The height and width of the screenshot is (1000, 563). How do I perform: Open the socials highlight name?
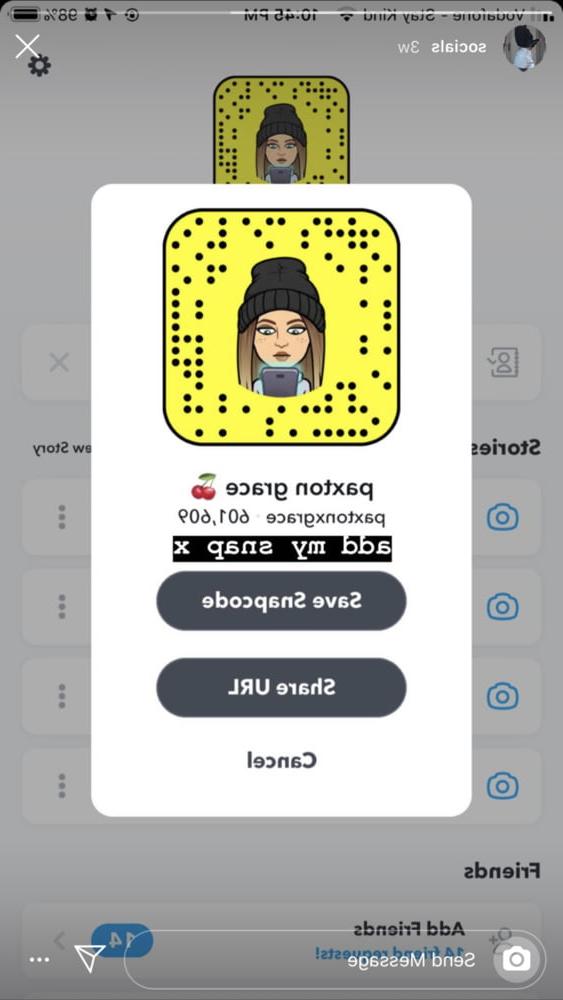coord(458,47)
